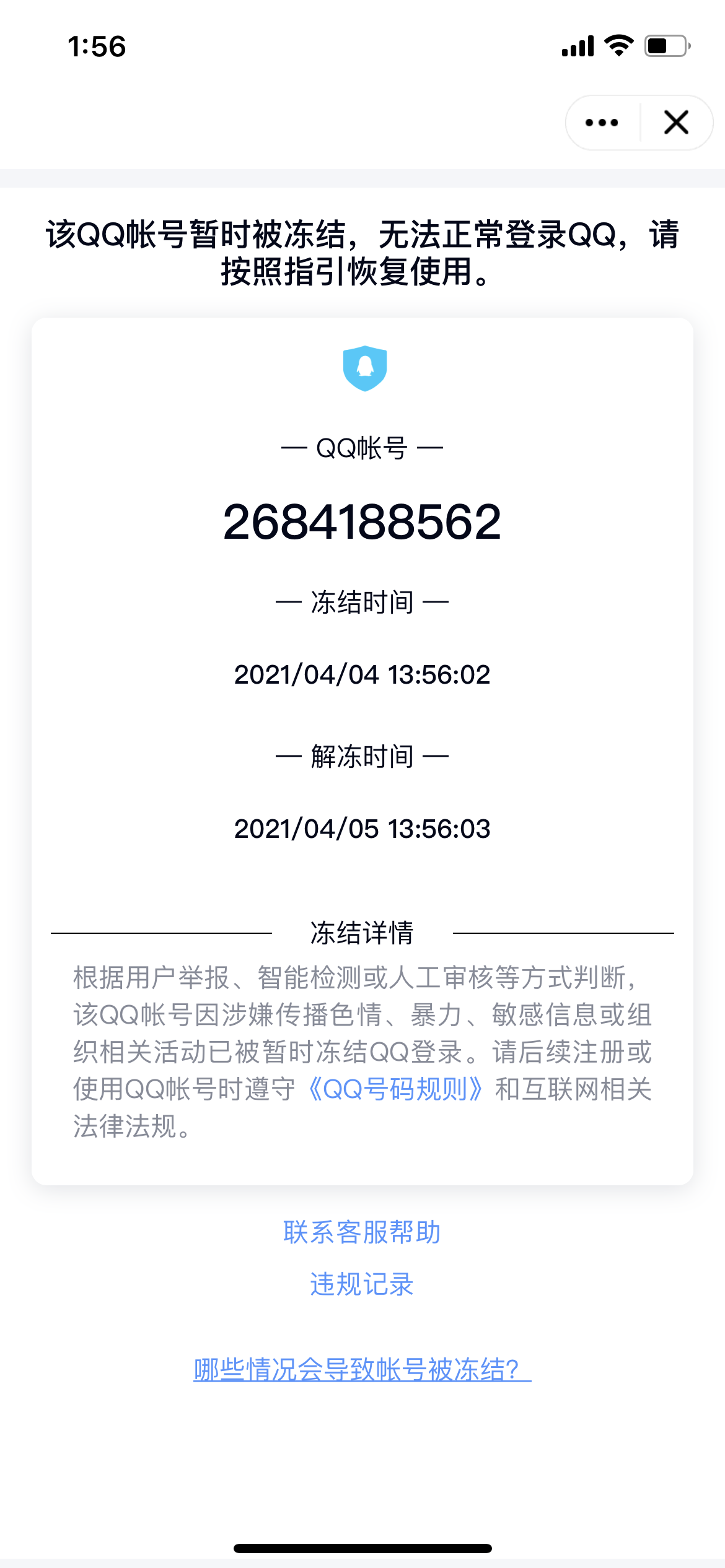Screen dimensions: 725x1568
Task: View 违规记录 violation records
Action: point(362,1284)
